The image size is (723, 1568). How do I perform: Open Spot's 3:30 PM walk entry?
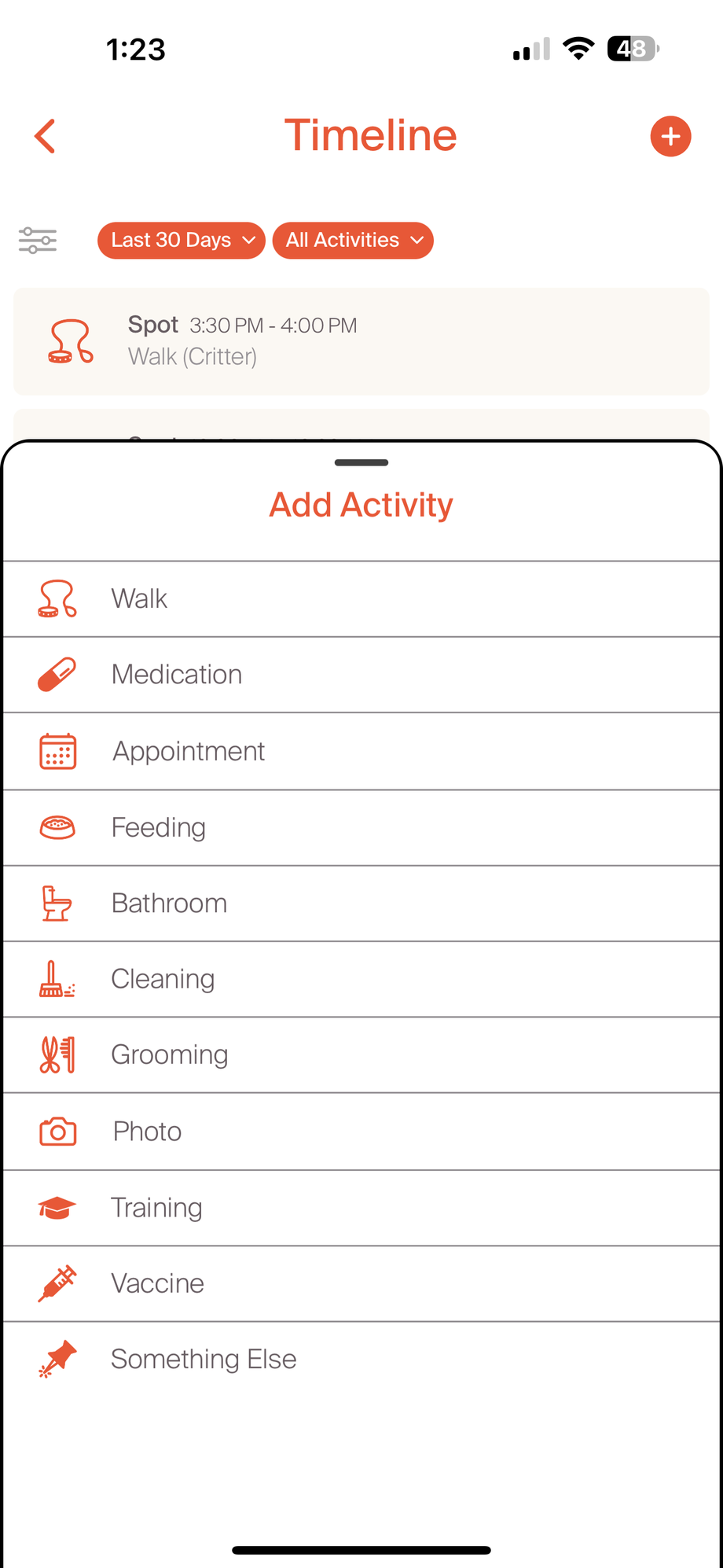click(x=361, y=341)
